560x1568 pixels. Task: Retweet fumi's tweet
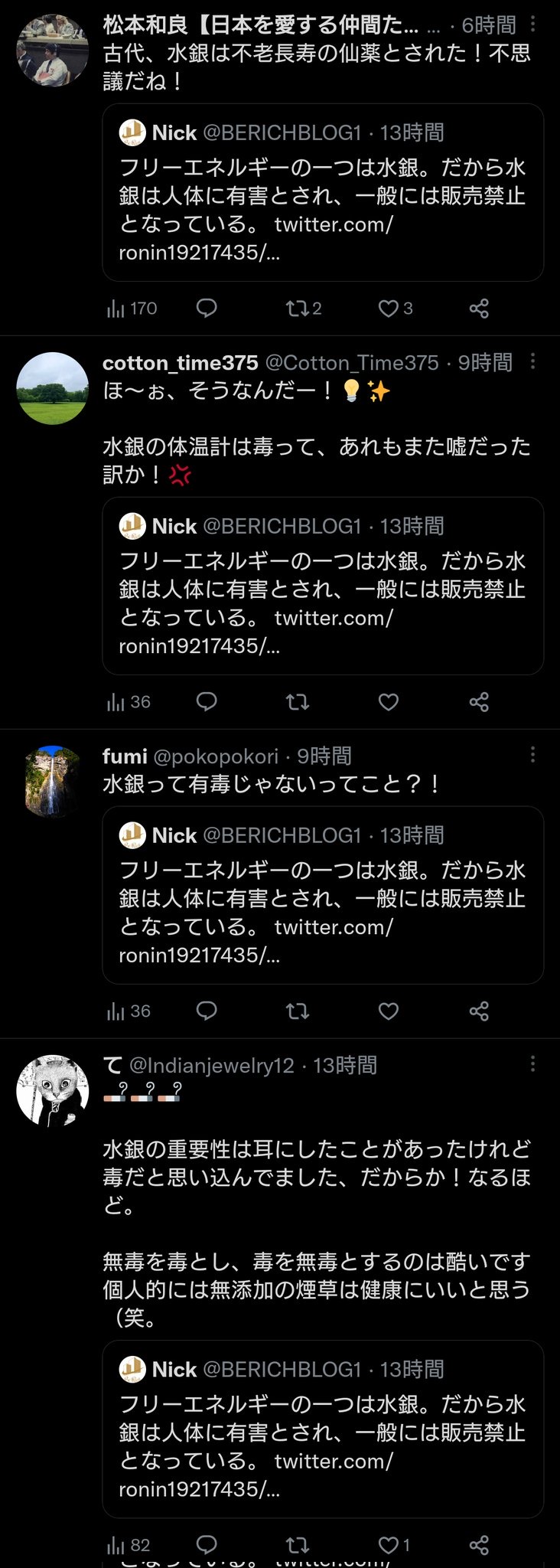[x=297, y=1011]
